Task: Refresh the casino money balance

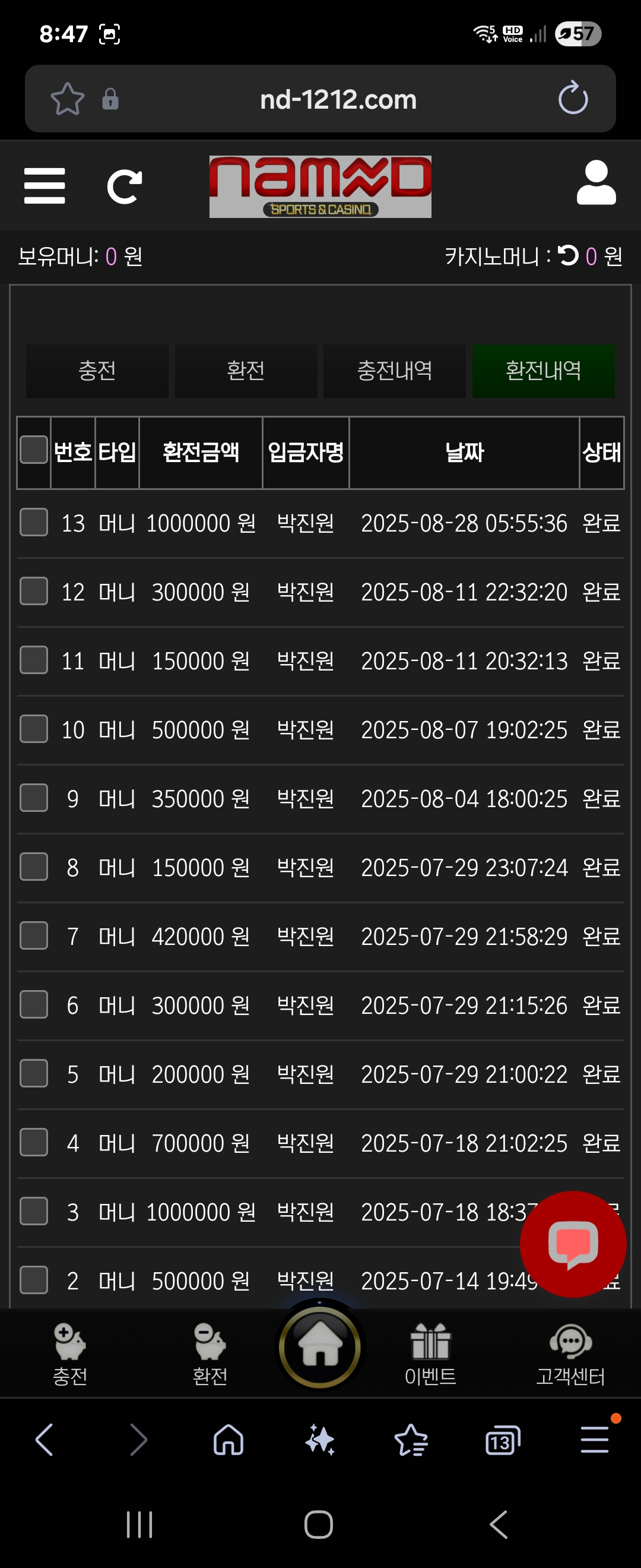Action: coord(568,255)
